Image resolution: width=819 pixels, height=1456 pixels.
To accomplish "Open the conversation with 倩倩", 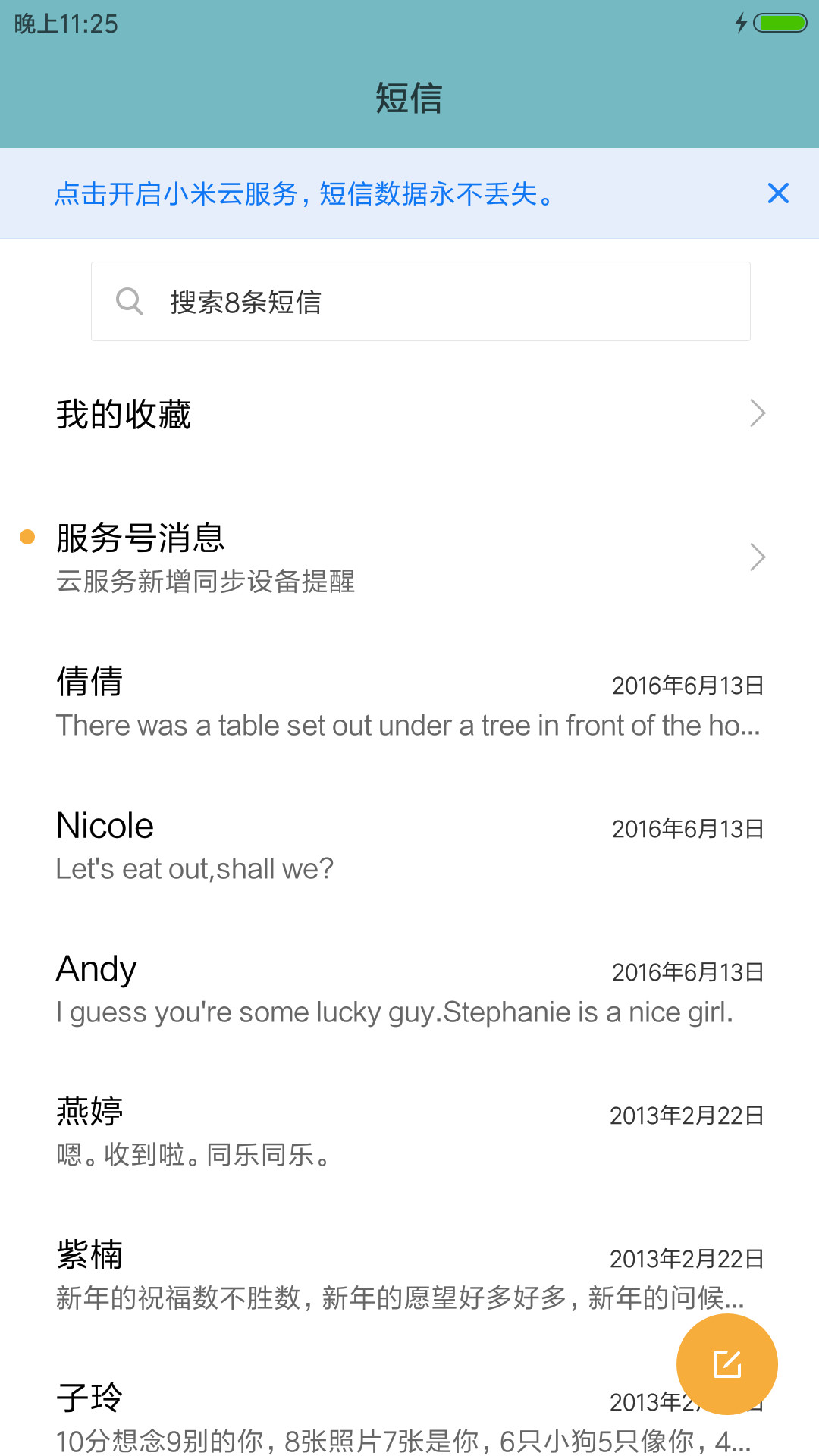I will tap(409, 701).
